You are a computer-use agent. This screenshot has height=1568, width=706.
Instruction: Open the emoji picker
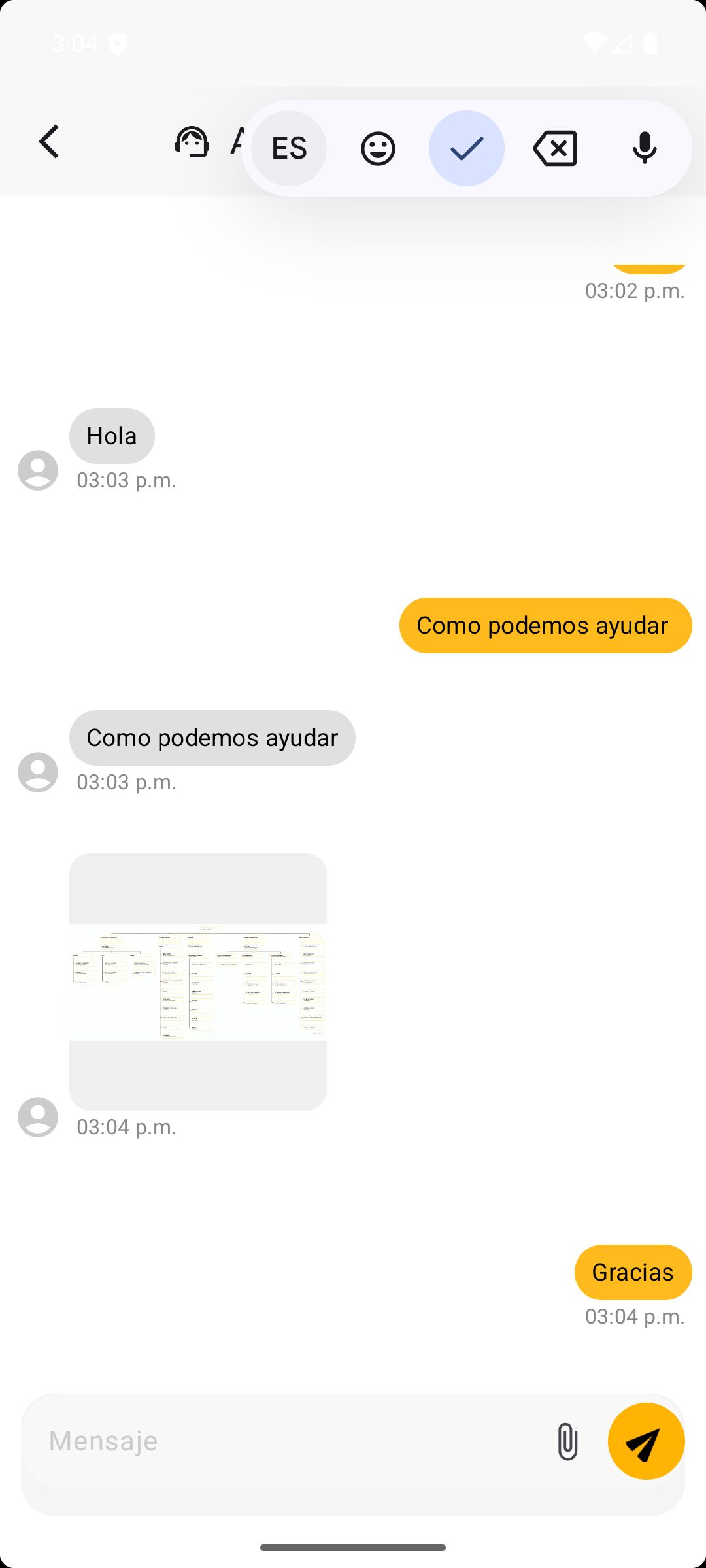[x=378, y=148]
